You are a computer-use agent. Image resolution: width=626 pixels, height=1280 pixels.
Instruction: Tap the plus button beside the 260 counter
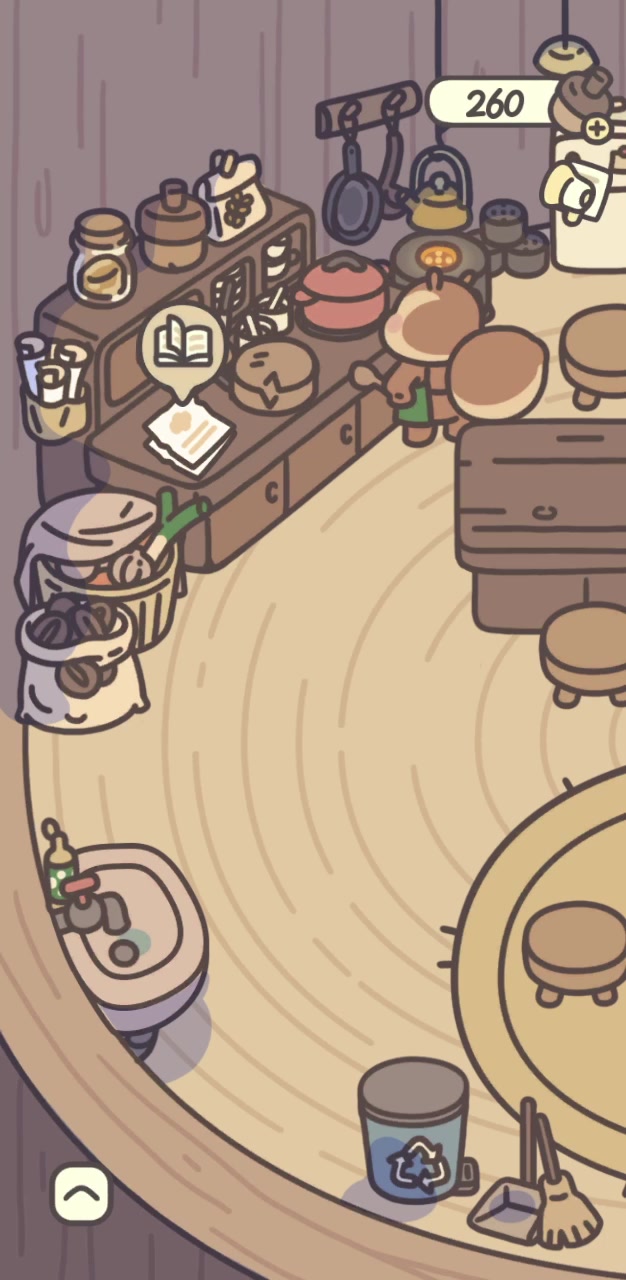coord(597,127)
